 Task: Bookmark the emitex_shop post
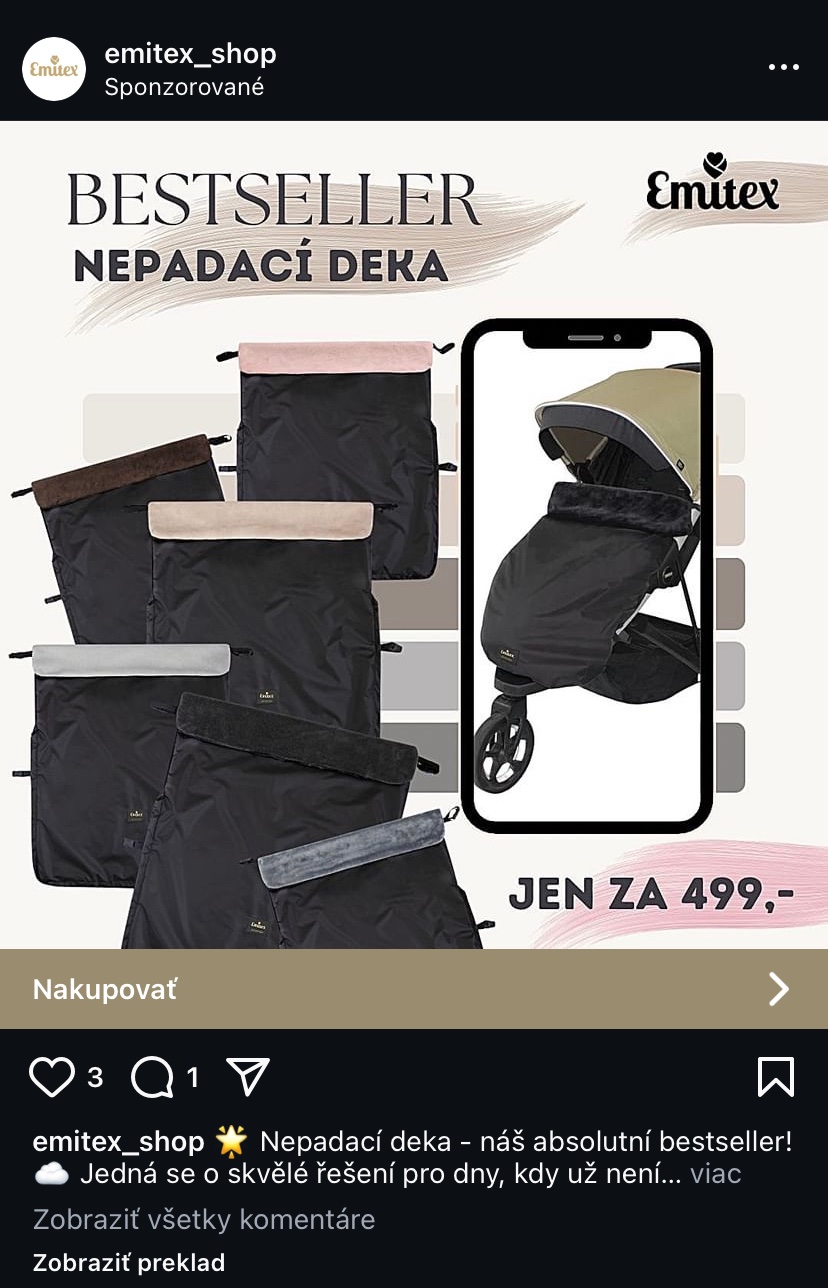[776, 1077]
